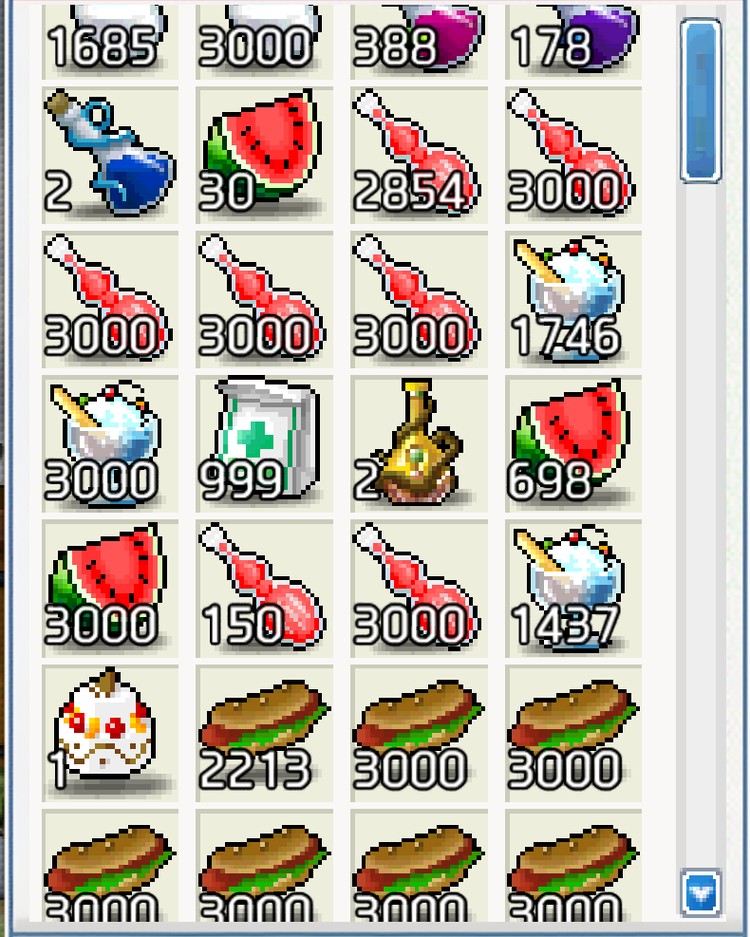This screenshot has height=937, width=750.
Task: Select the white decorated cake item
Action: [x=110, y=732]
